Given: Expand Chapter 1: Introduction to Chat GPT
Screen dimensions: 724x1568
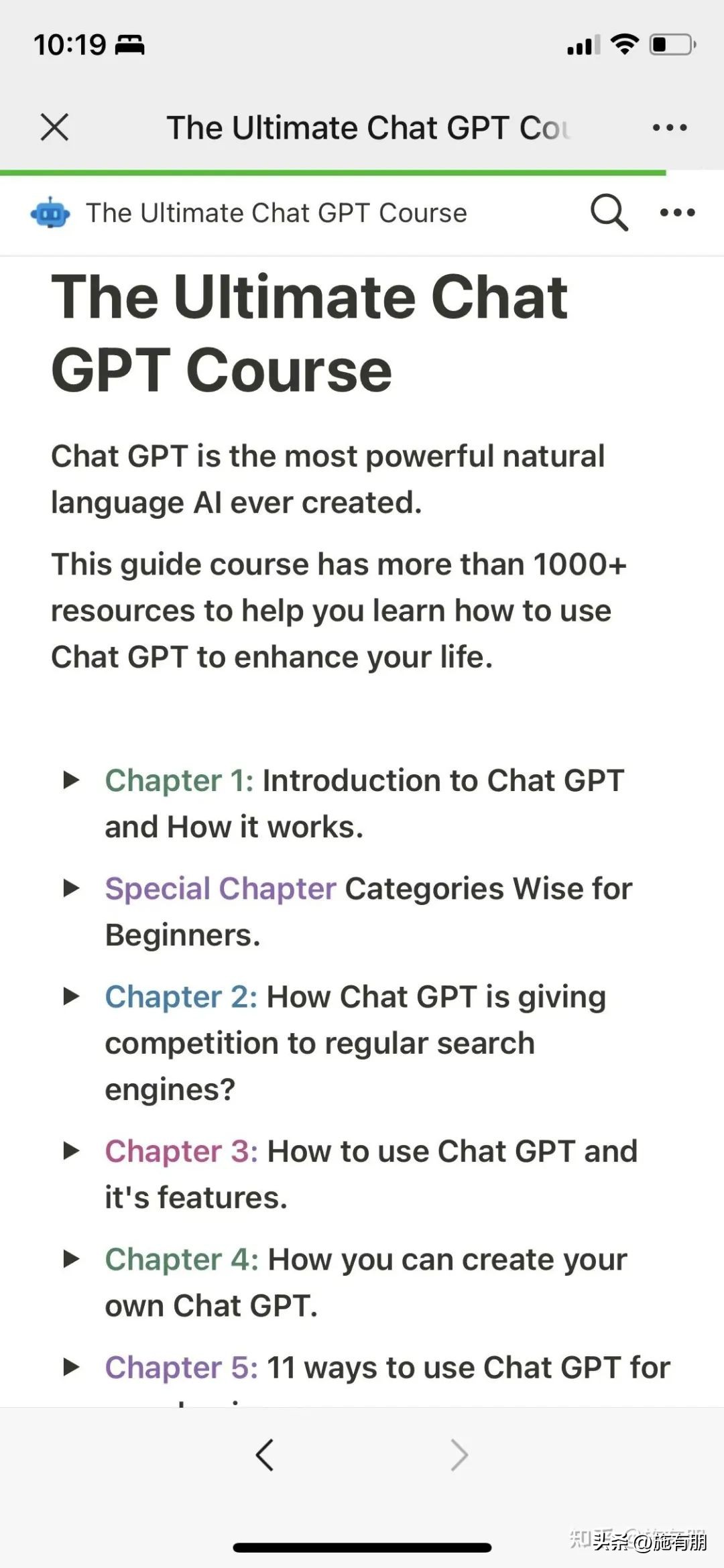Looking at the screenshot, I should point(71,780).
